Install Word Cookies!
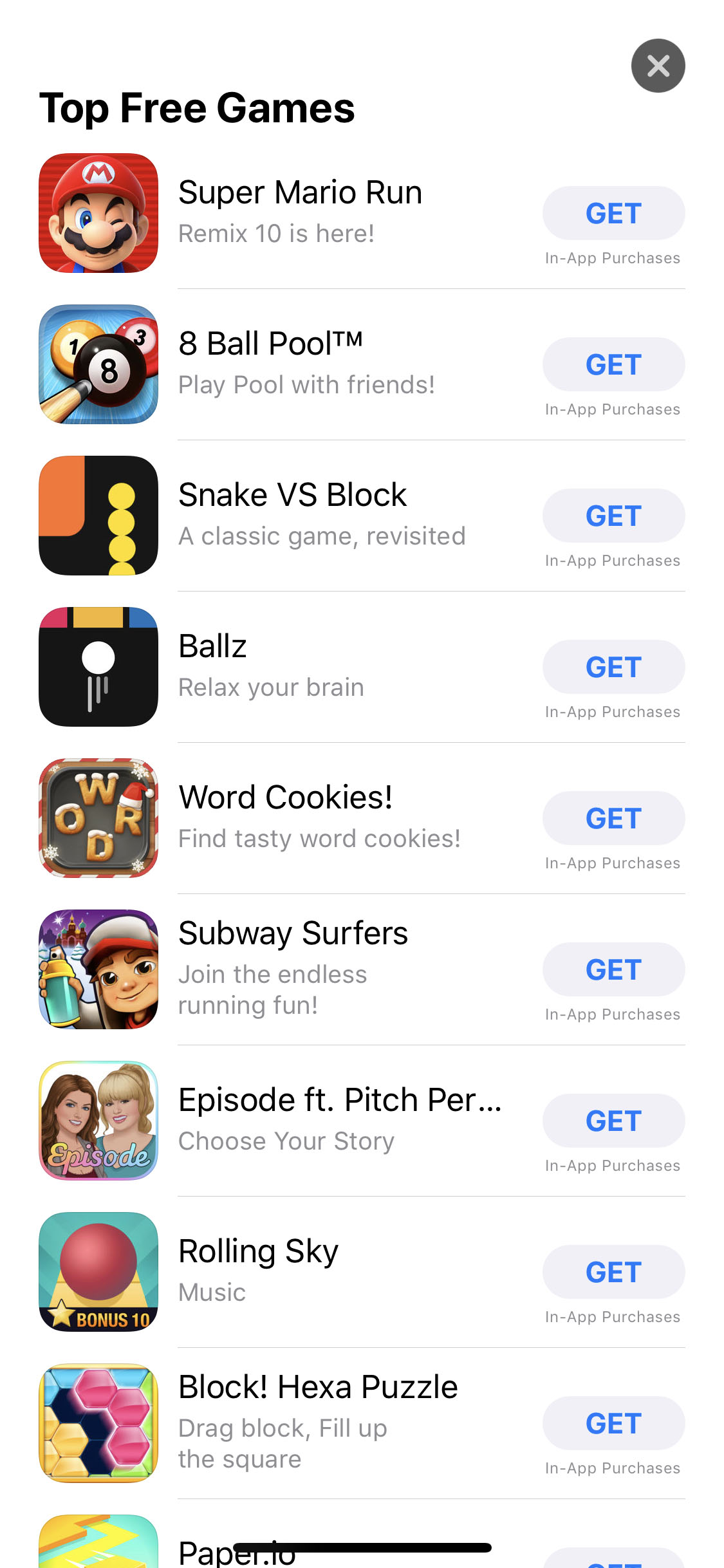Viewport: 724px width, 1568px height. 613,819
